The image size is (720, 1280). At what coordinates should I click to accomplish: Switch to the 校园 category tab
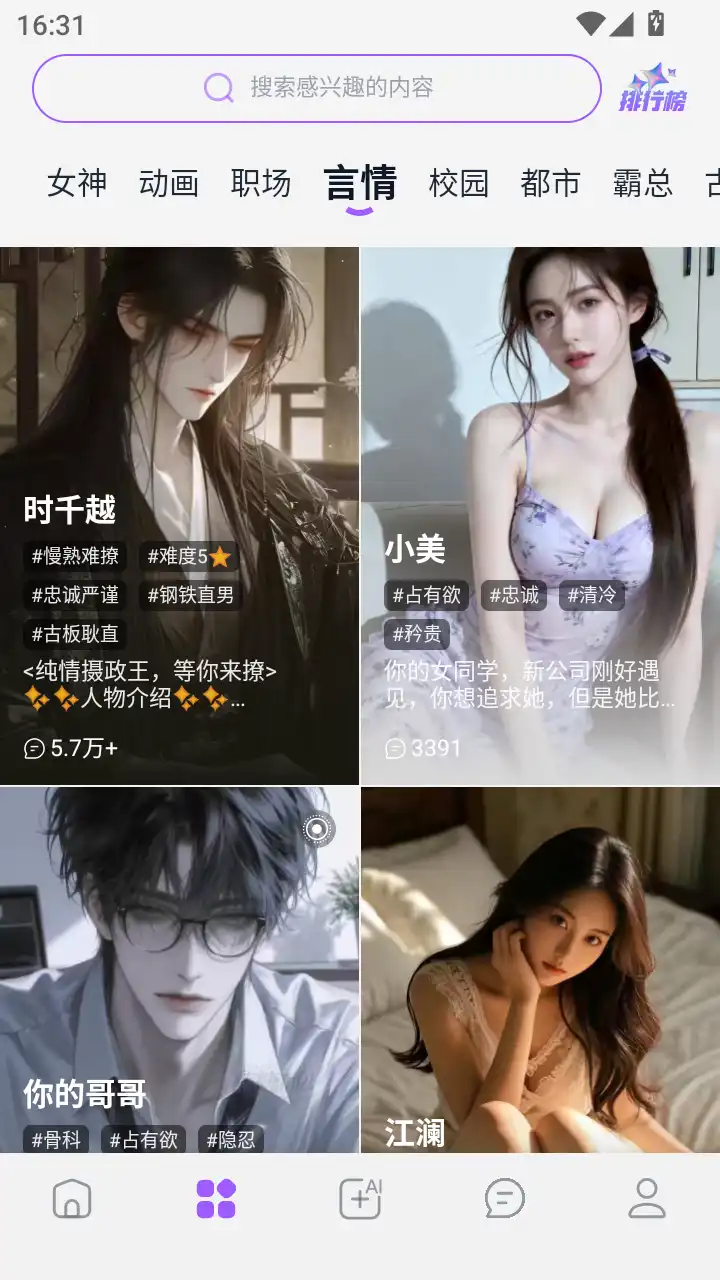[456, 183]
